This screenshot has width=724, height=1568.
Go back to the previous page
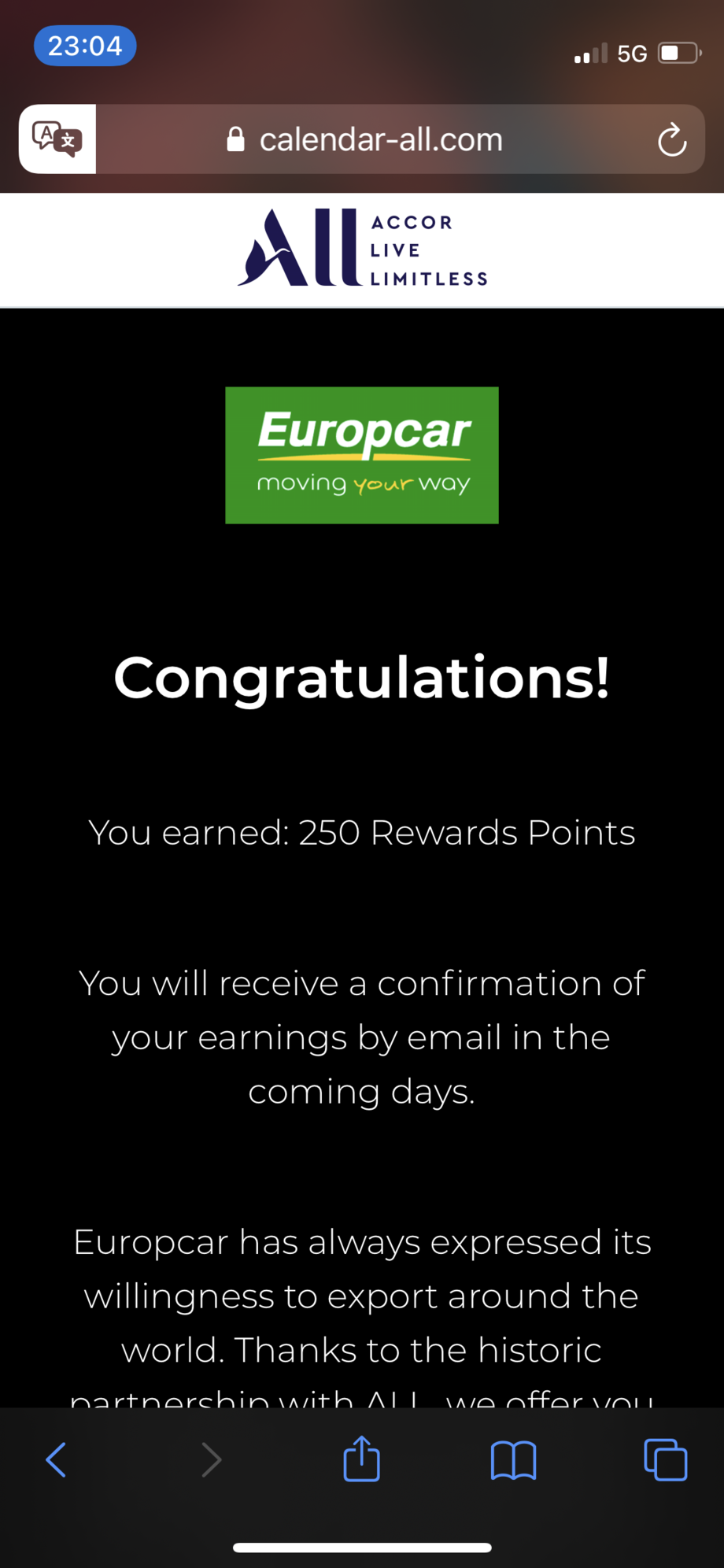click(x=56, y=1460)
